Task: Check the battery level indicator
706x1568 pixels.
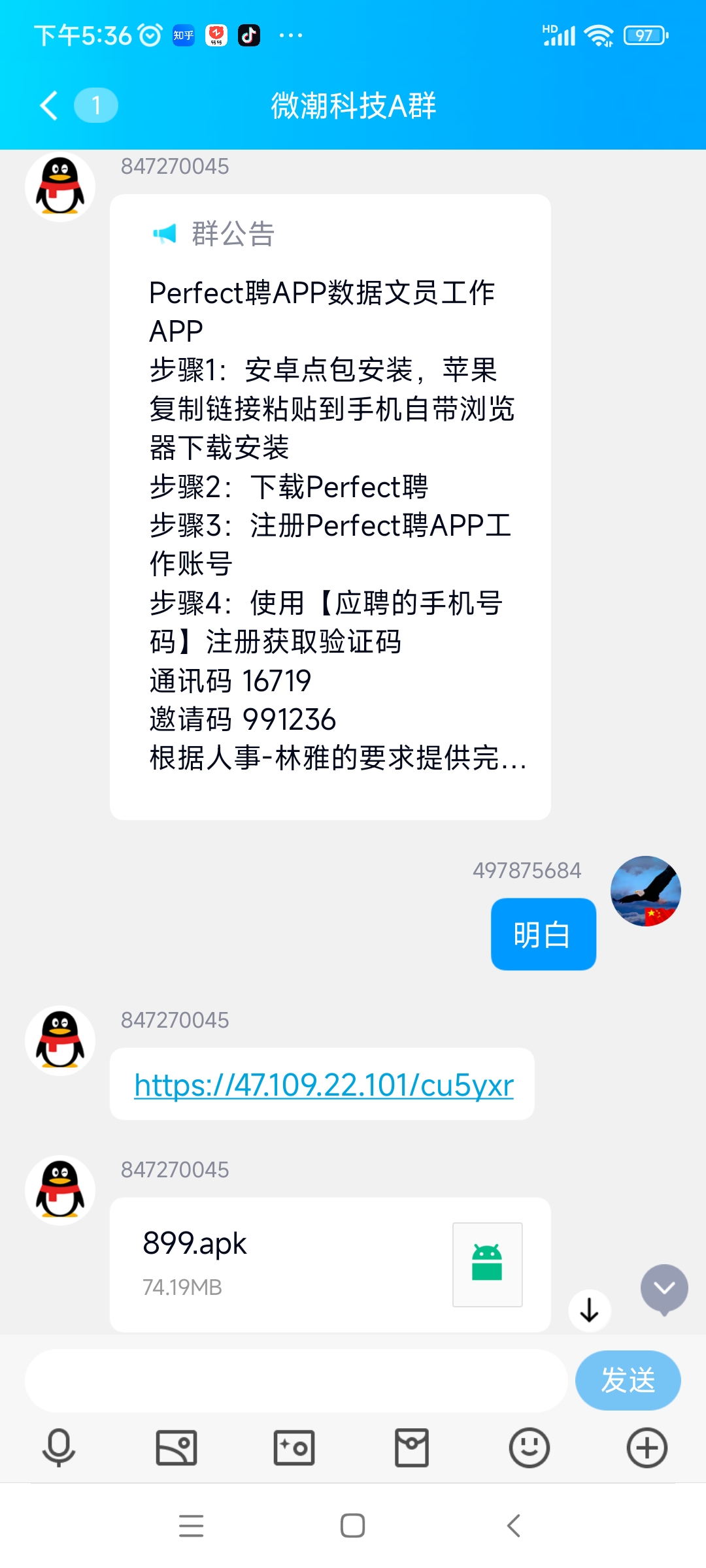Action: click(x=644, y=36)
